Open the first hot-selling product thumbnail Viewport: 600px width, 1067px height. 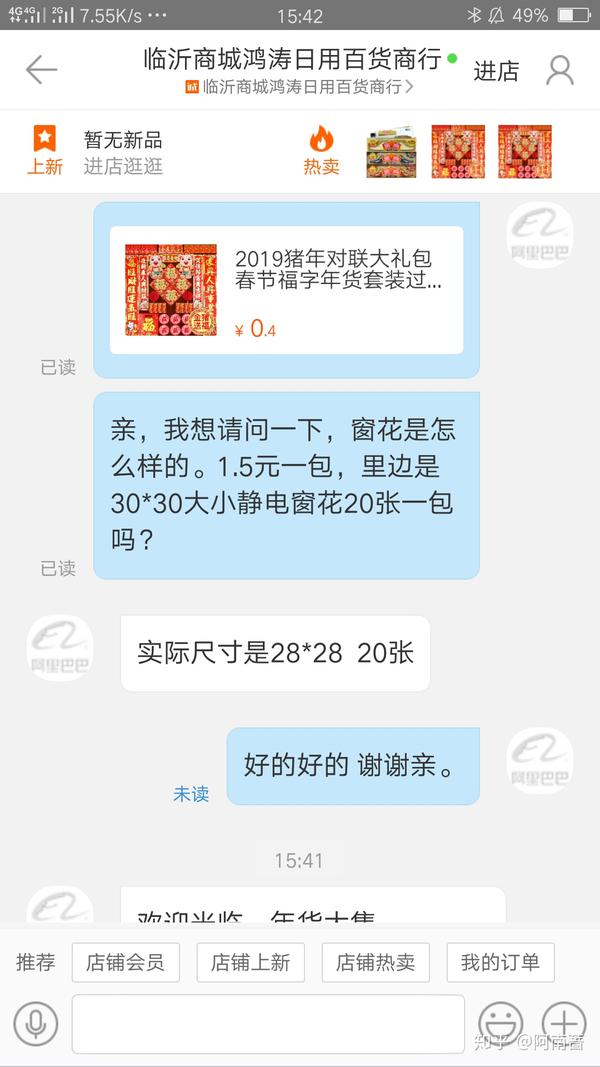pyautogui.click(x=391, y=152)
